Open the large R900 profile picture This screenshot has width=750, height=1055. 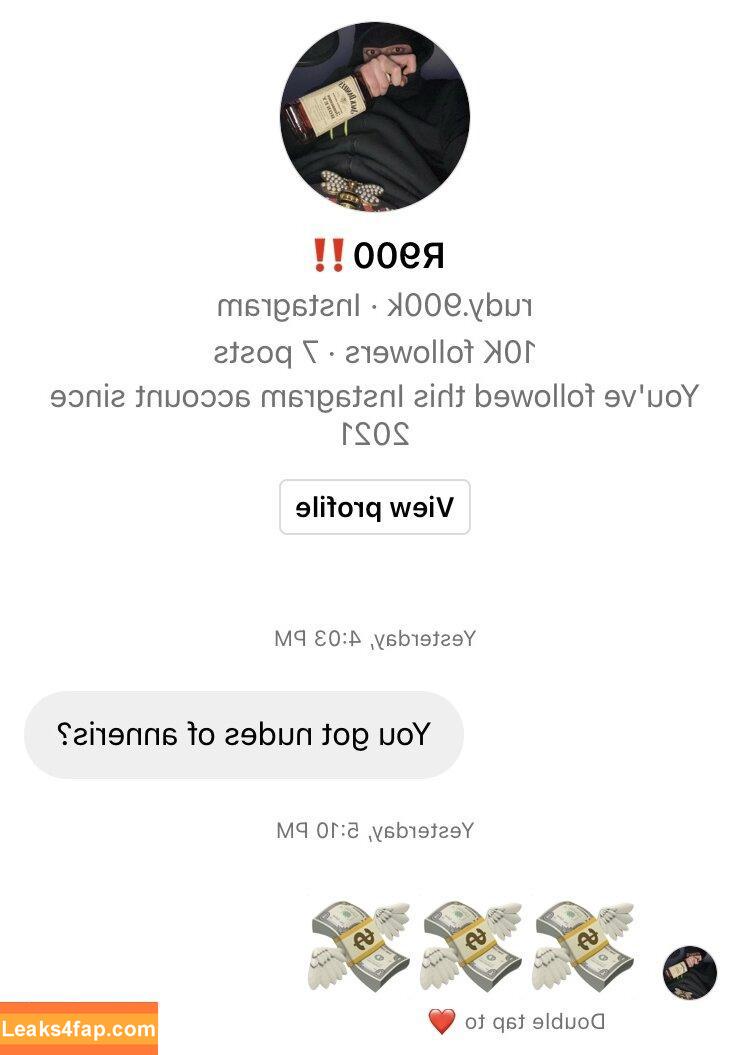(375, 116)
